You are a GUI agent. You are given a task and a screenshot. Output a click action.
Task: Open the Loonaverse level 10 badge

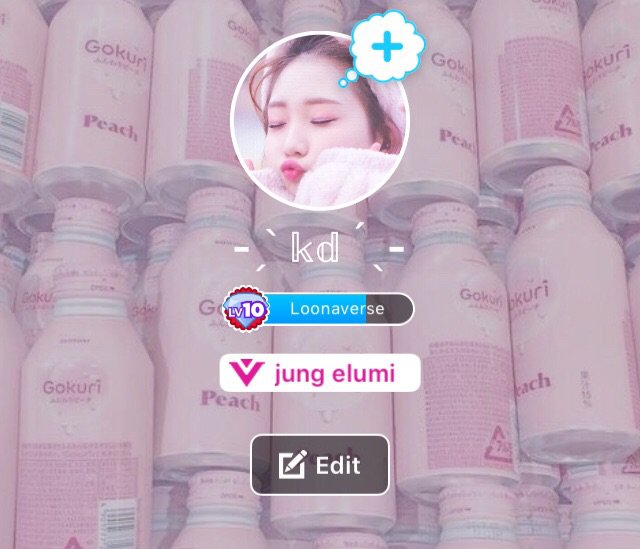[x=319, y=309]
